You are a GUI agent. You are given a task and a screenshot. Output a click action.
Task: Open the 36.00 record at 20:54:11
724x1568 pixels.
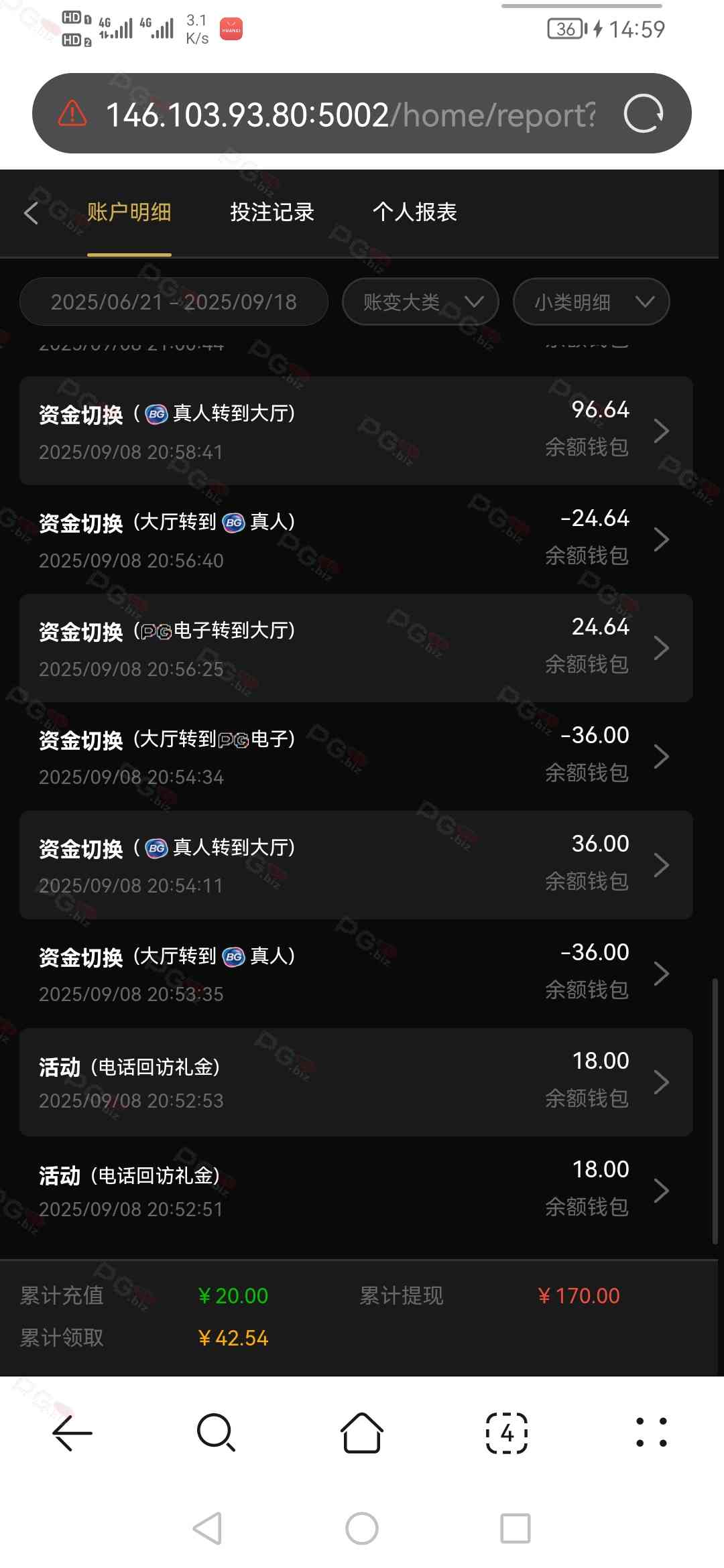(x=355, y=865)
